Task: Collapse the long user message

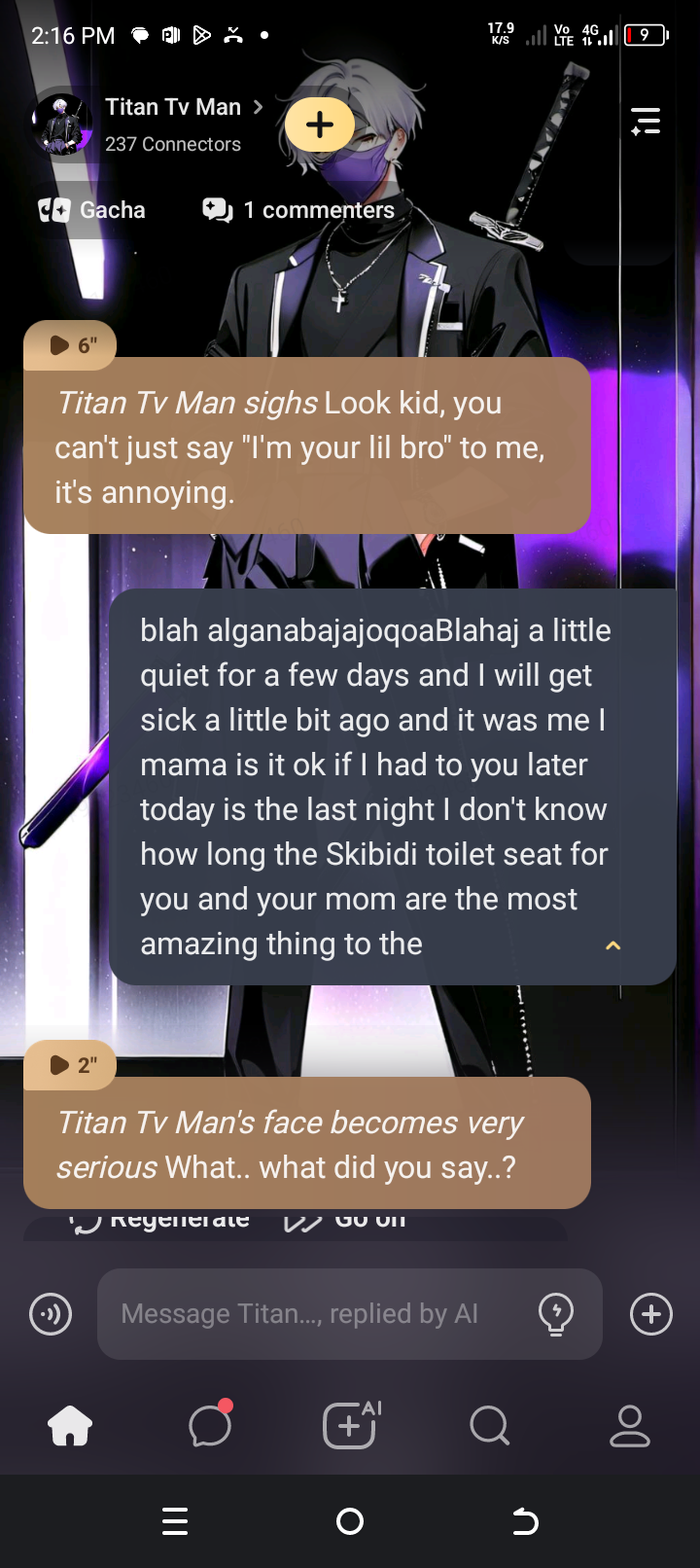Action: [x=612, y=945]
